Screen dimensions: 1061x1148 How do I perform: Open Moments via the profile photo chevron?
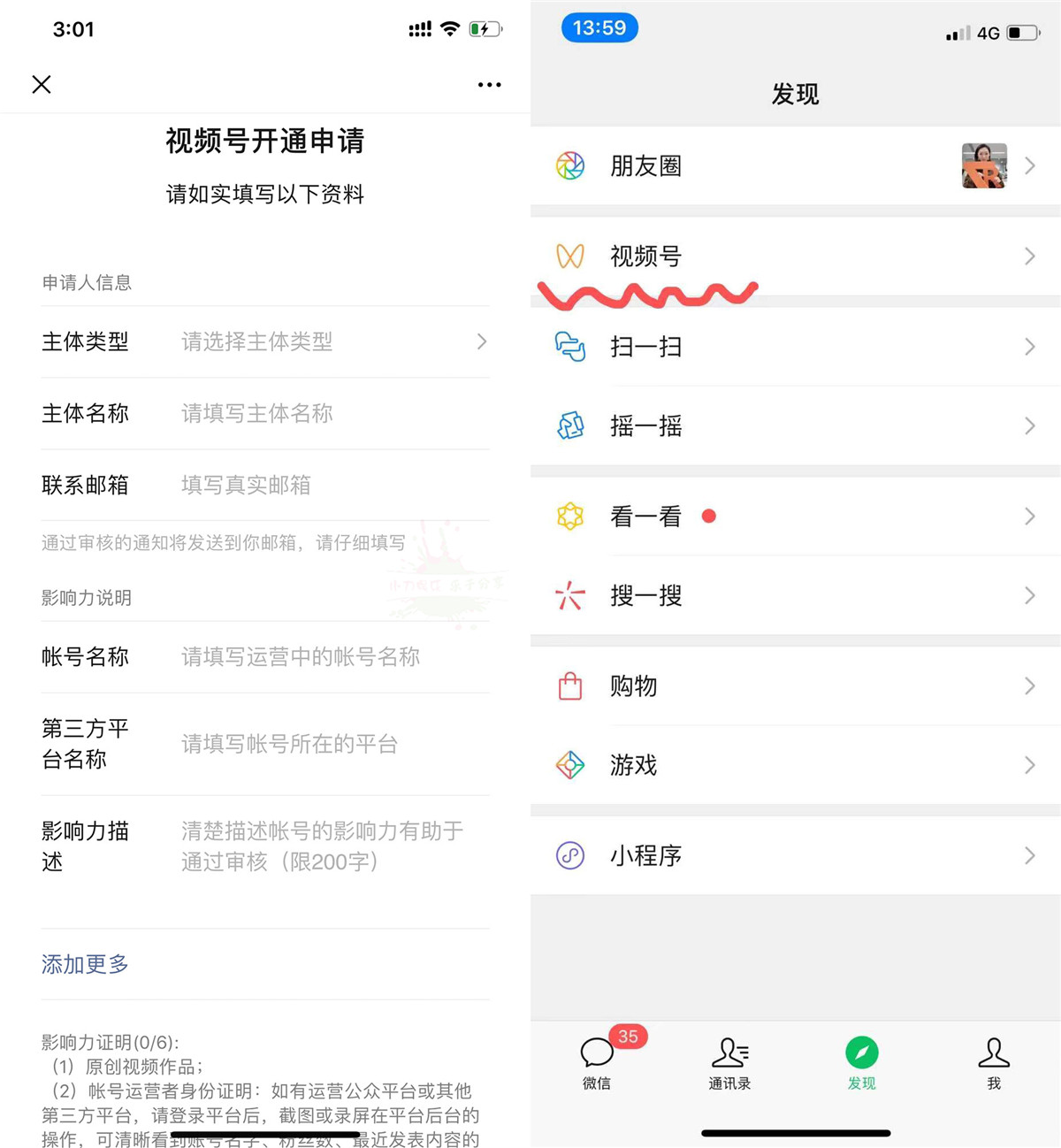[x=1028, y=165]
